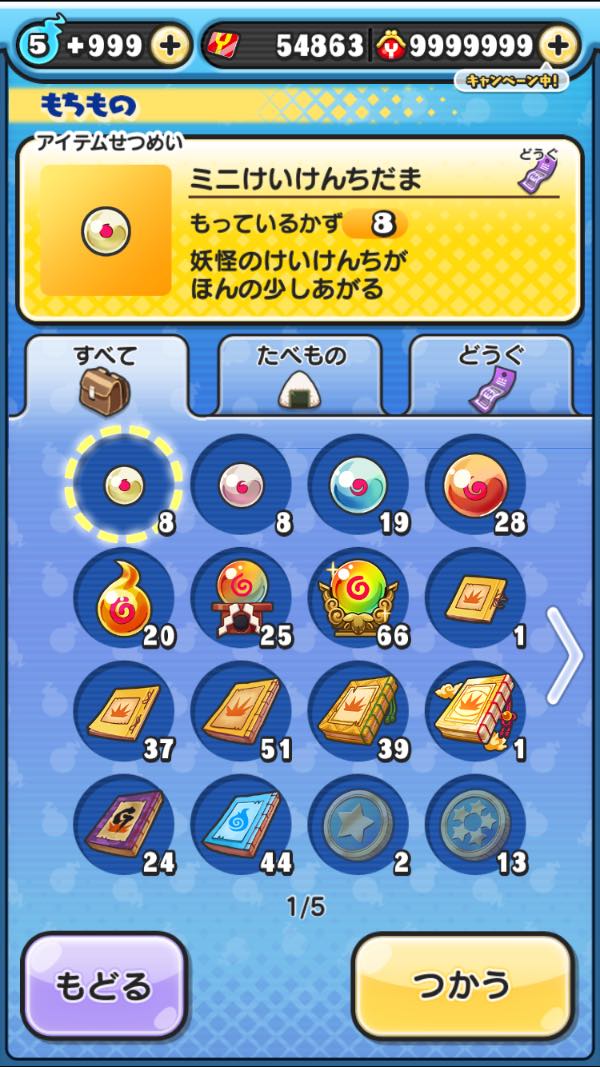Go to the next item page arrow
This screenshot has width=600, height=1067.
point(566,655)
